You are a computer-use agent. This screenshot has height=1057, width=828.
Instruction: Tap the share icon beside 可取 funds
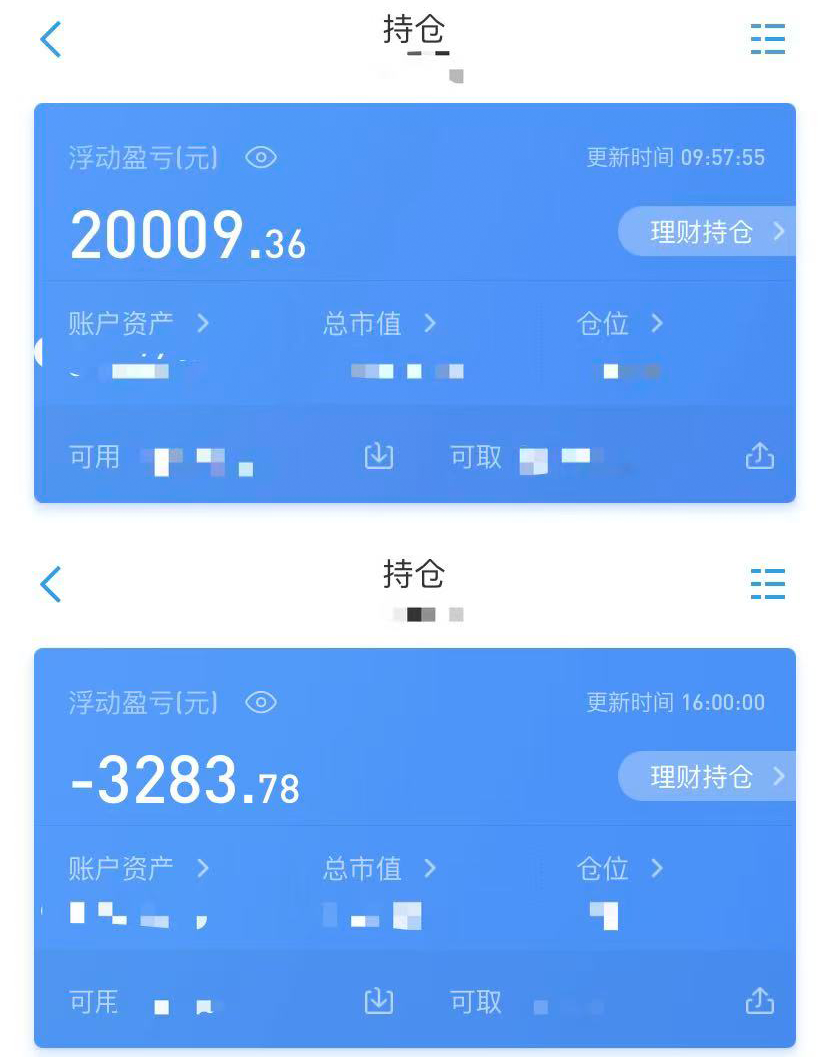(x=760, y=456)
